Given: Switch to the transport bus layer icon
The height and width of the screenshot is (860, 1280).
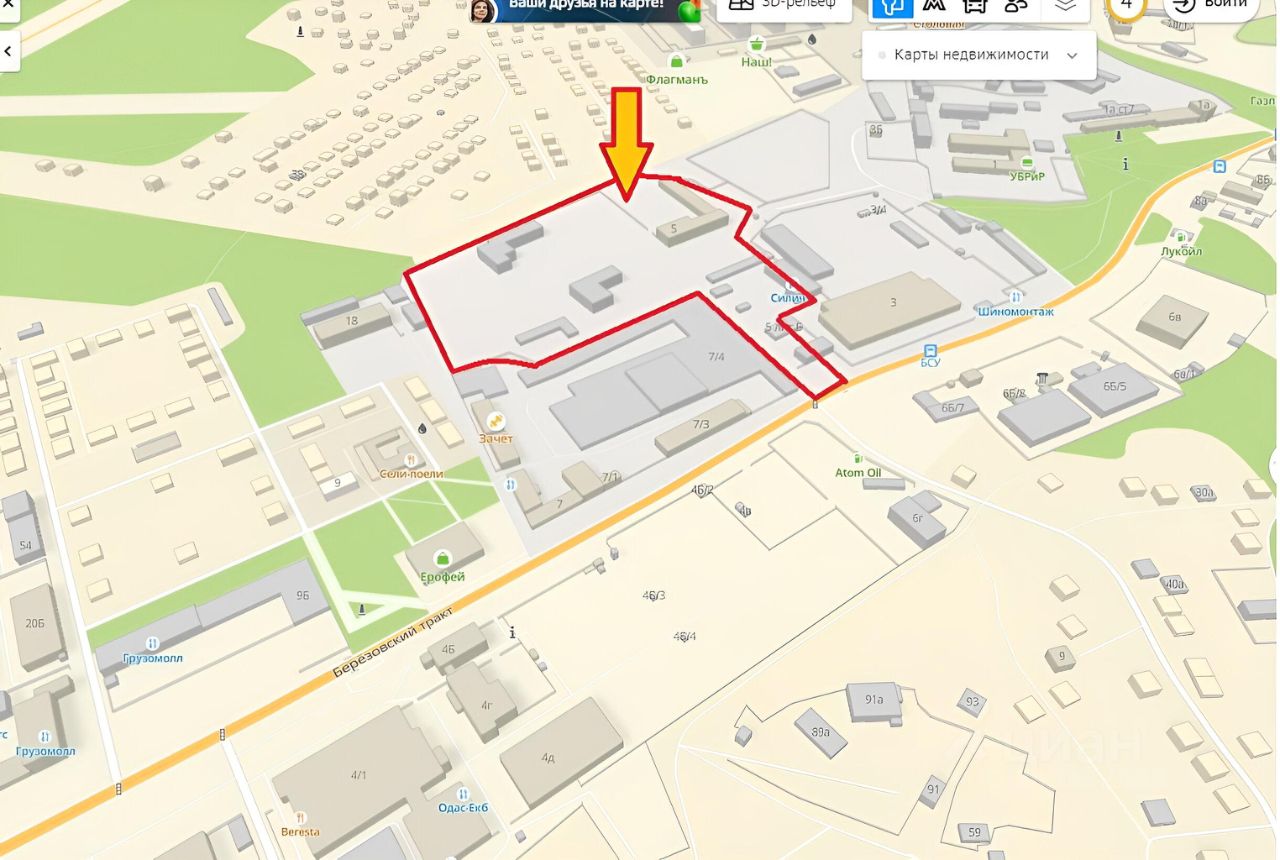Looking at the screenshot, I should click(973, 6).
